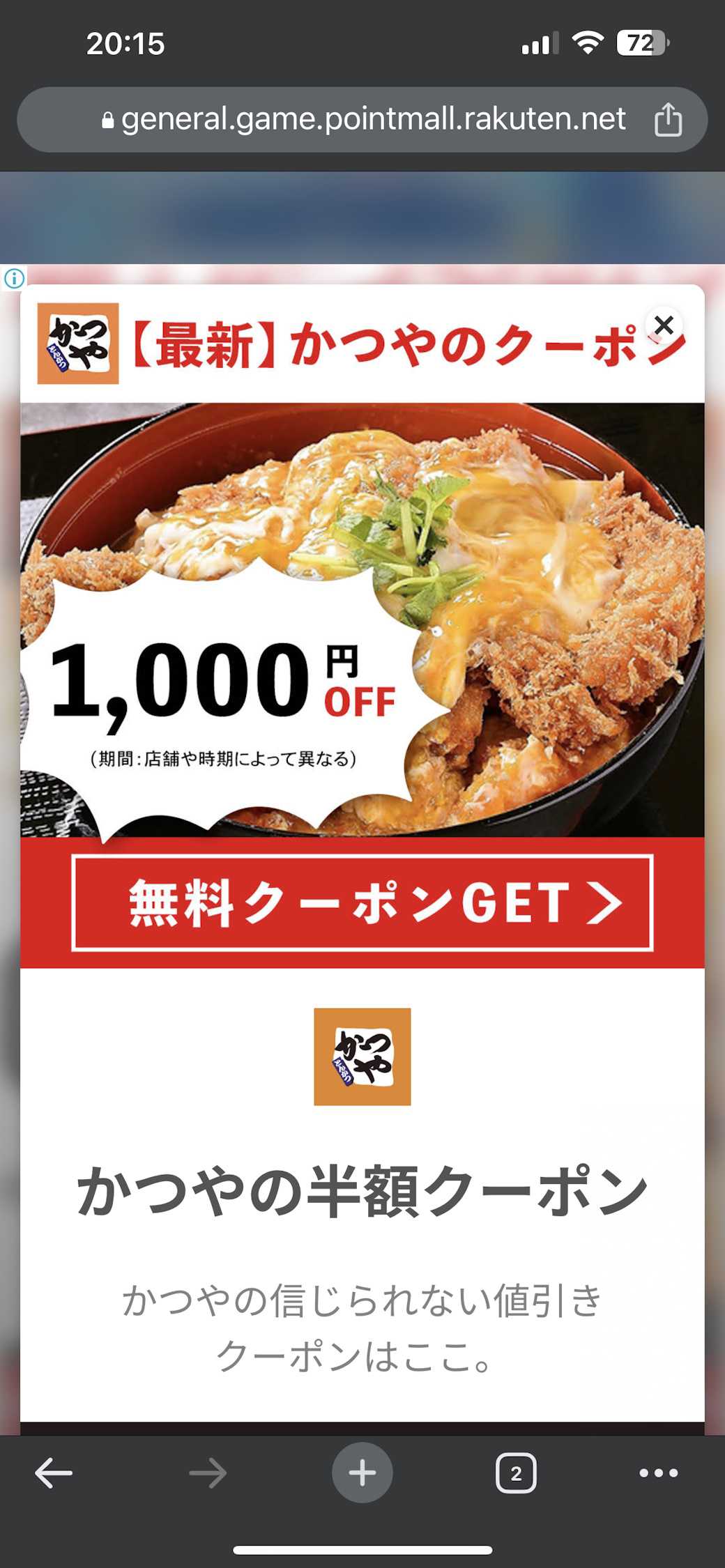Open the ad info icon

14,279
